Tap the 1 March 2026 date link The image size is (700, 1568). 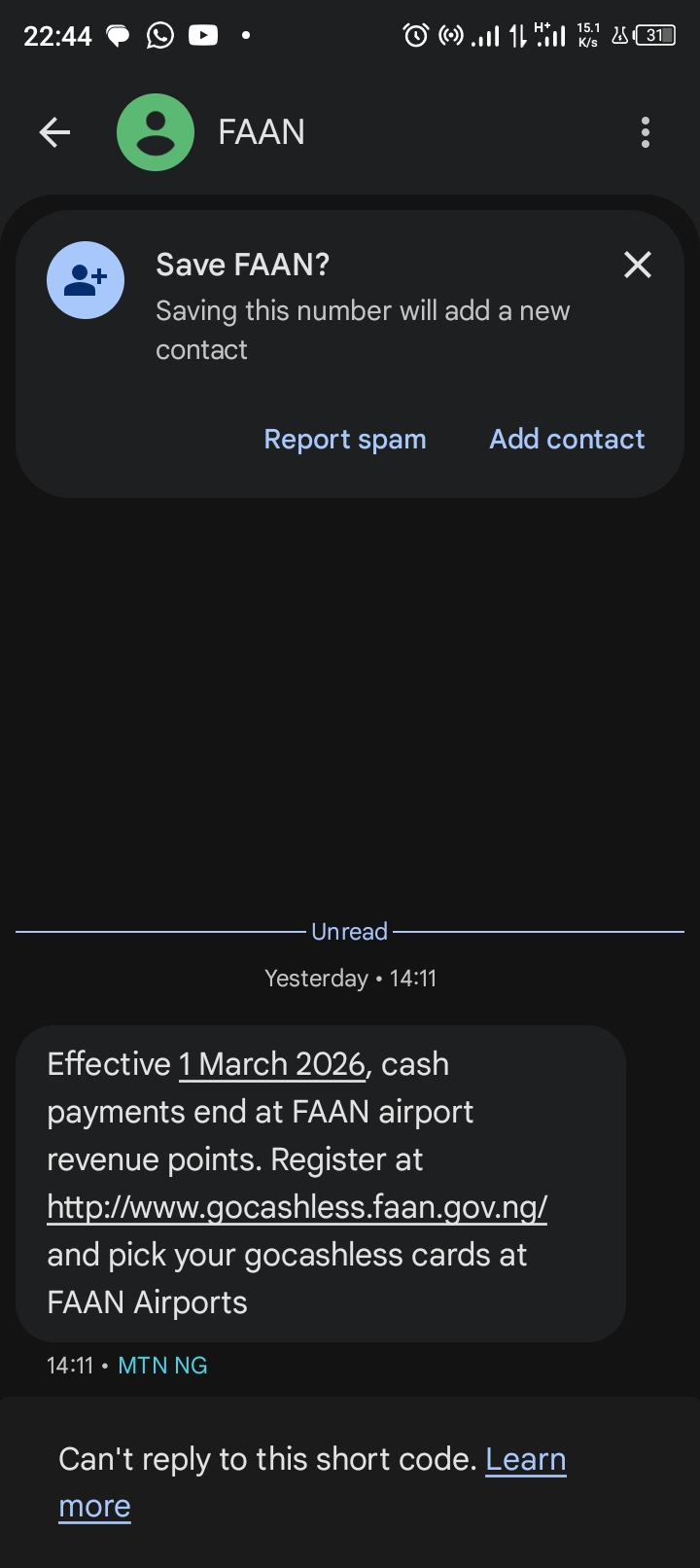272,1064
